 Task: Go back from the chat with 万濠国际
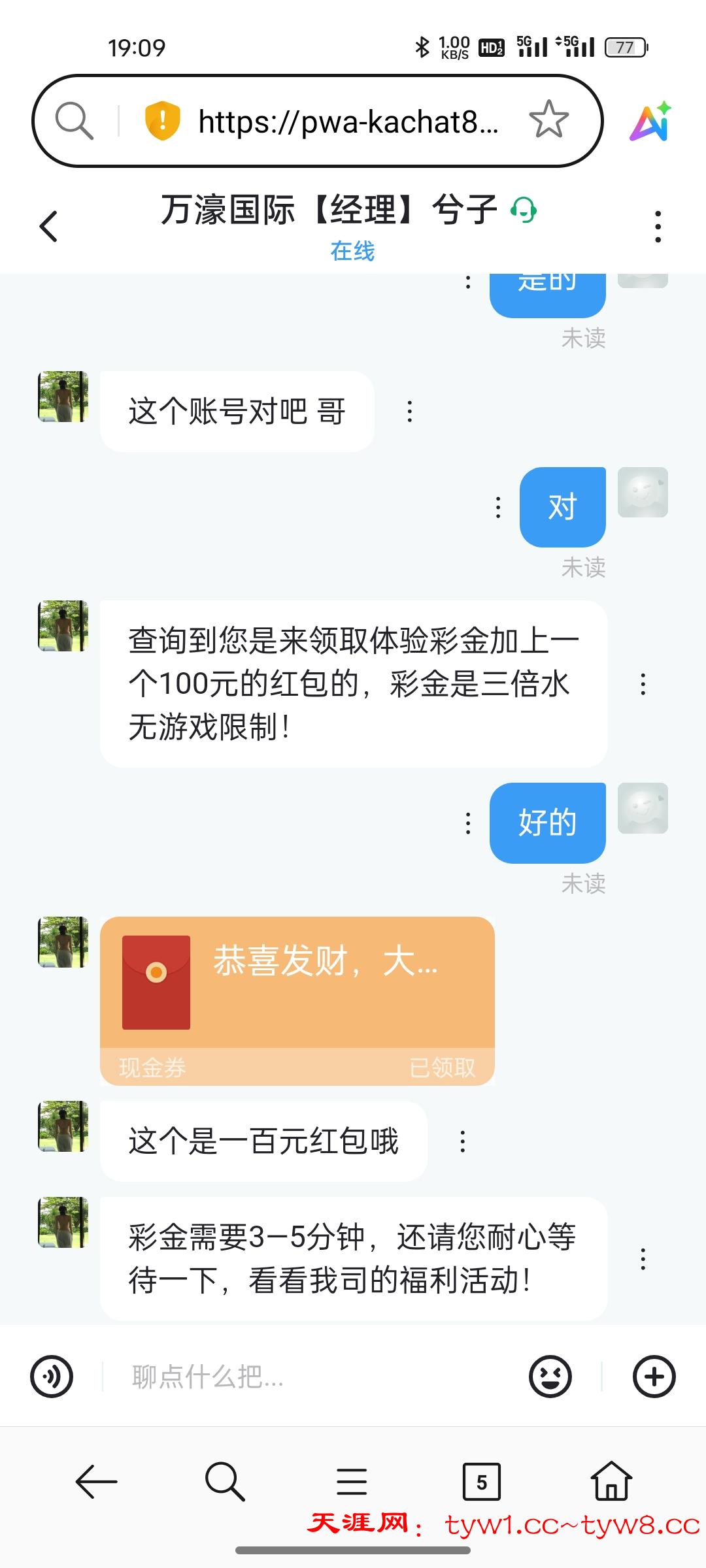point(49,227)
